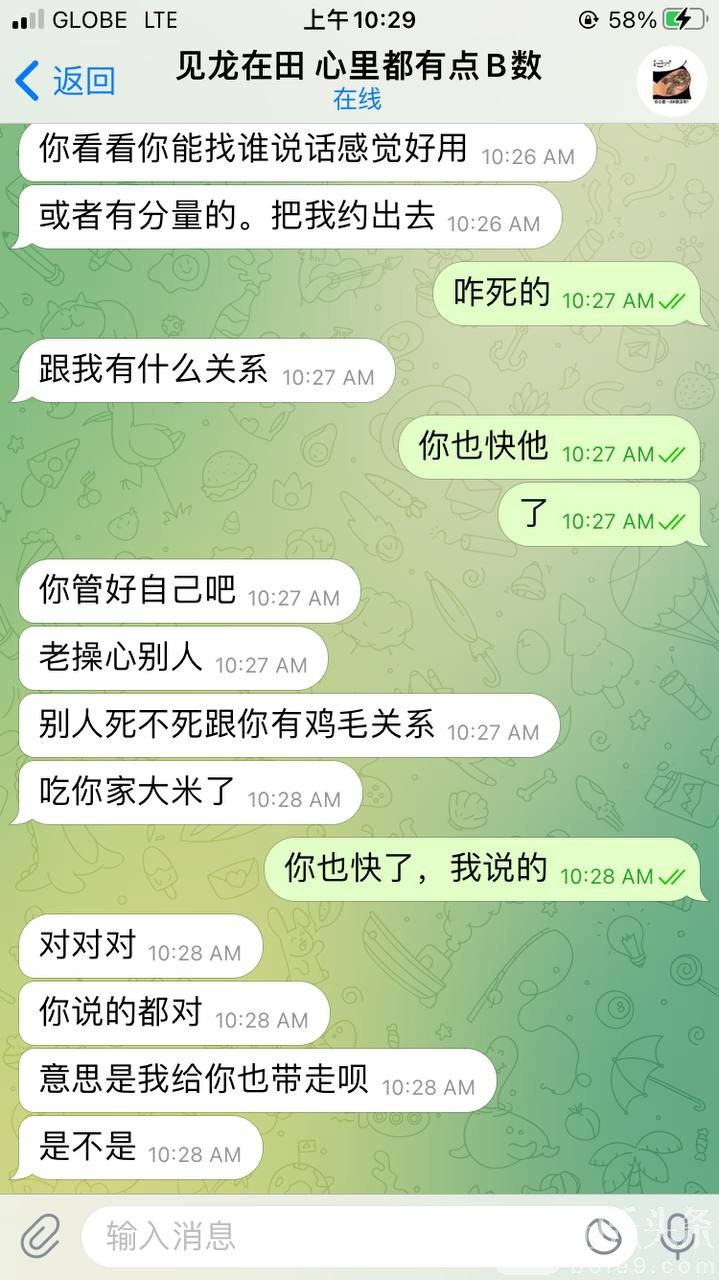Open chat info from the 见龙在田 title
Screen dimensions: 719x1280
(x=358, y=68)
